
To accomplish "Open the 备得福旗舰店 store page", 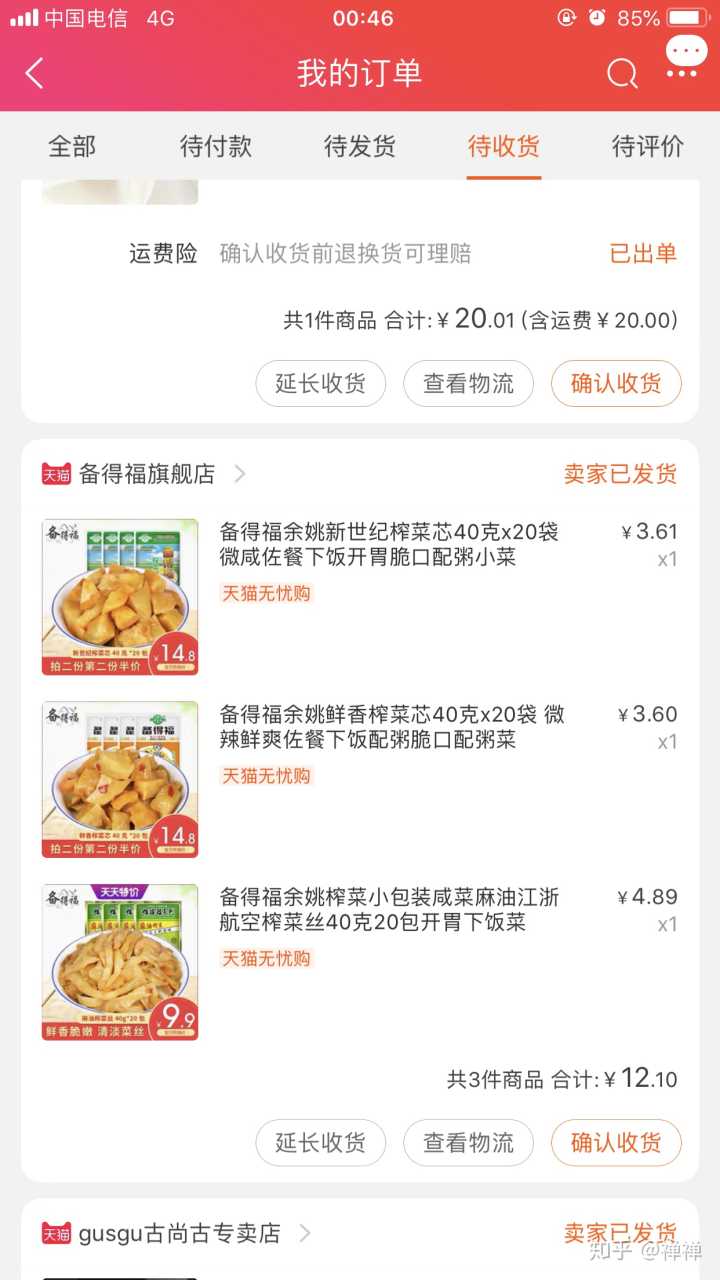I will (147, 474).
